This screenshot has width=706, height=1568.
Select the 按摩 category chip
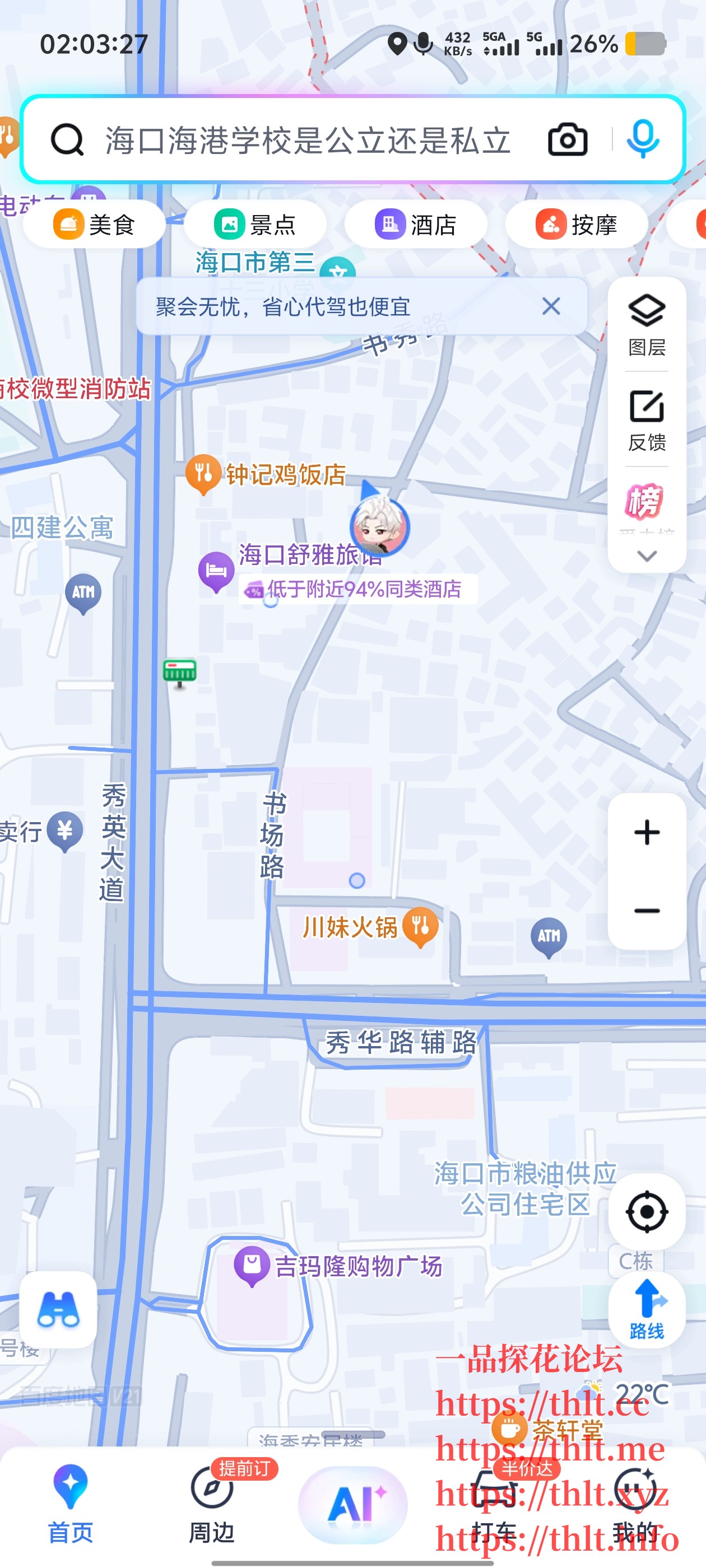point(577,225)
